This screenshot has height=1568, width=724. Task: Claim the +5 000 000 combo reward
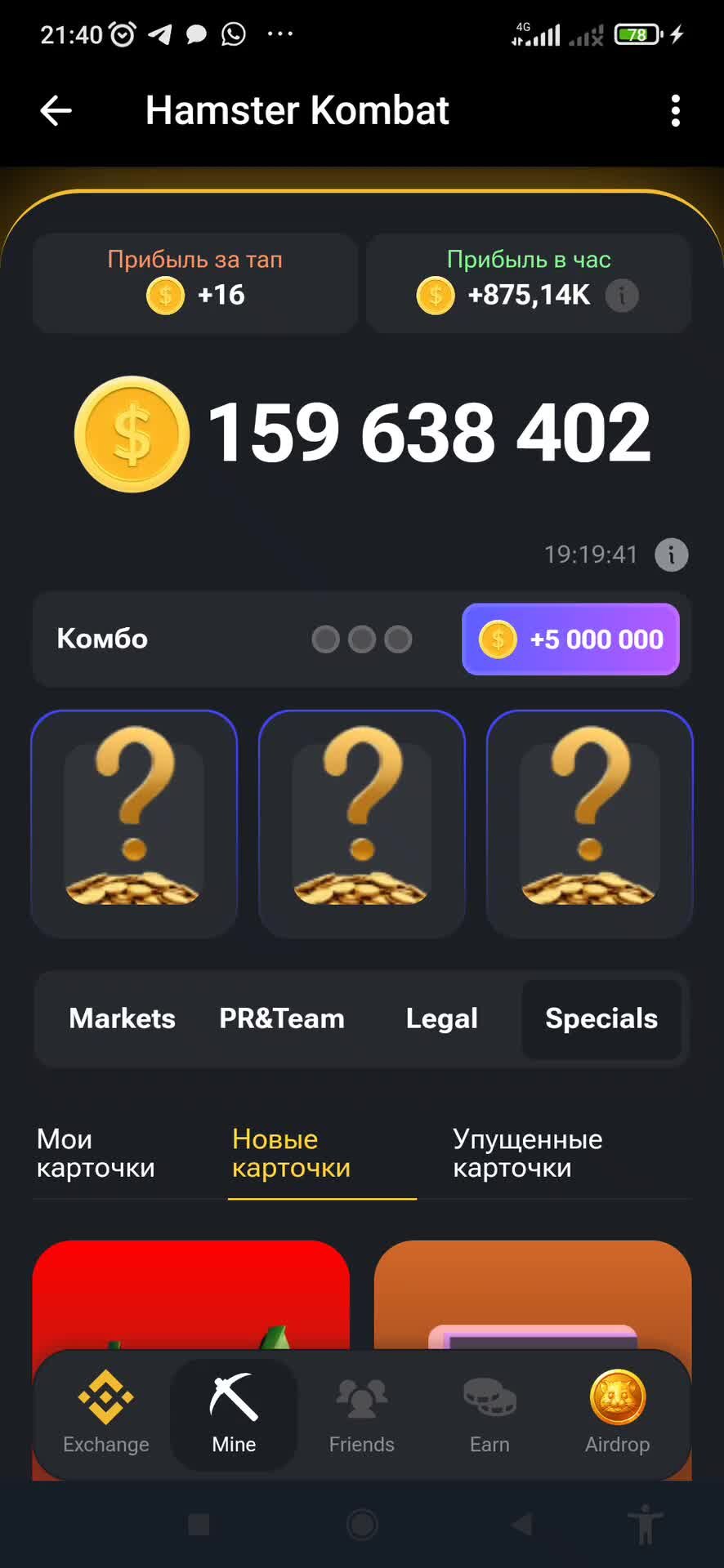point(570,639)
